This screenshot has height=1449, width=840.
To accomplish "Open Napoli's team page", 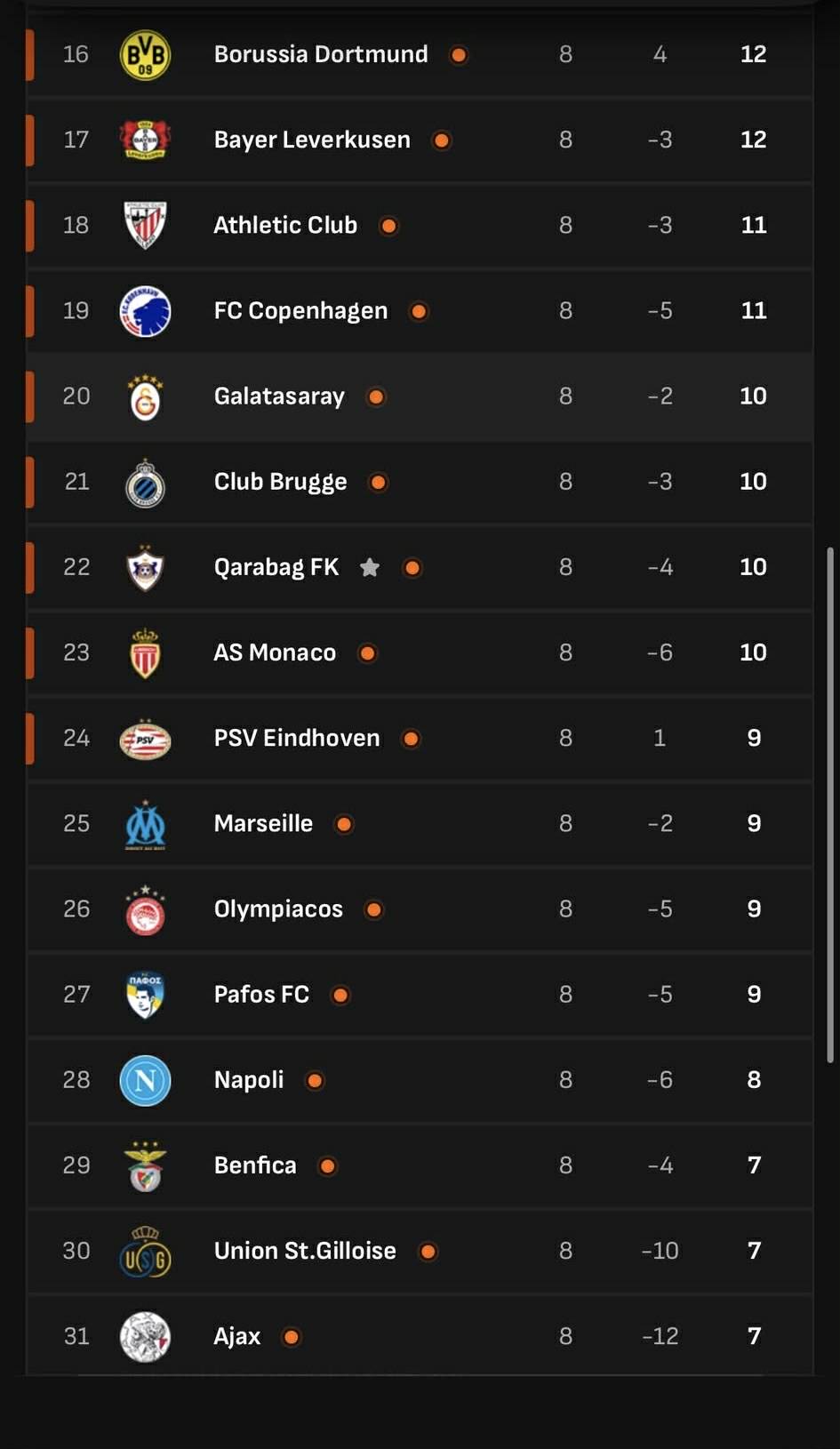I will [x=249, y=1079].
